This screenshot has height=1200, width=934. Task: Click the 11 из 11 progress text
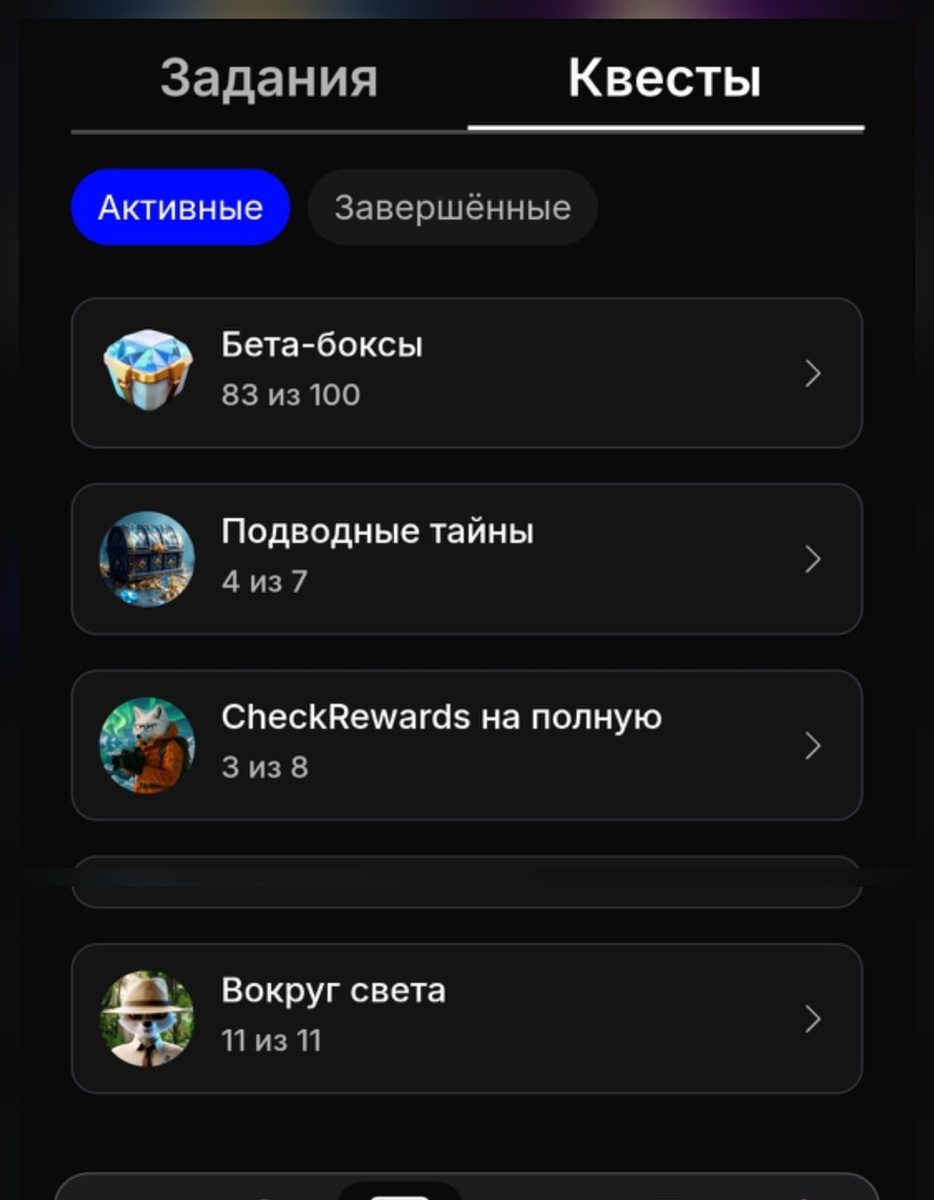271,1040
